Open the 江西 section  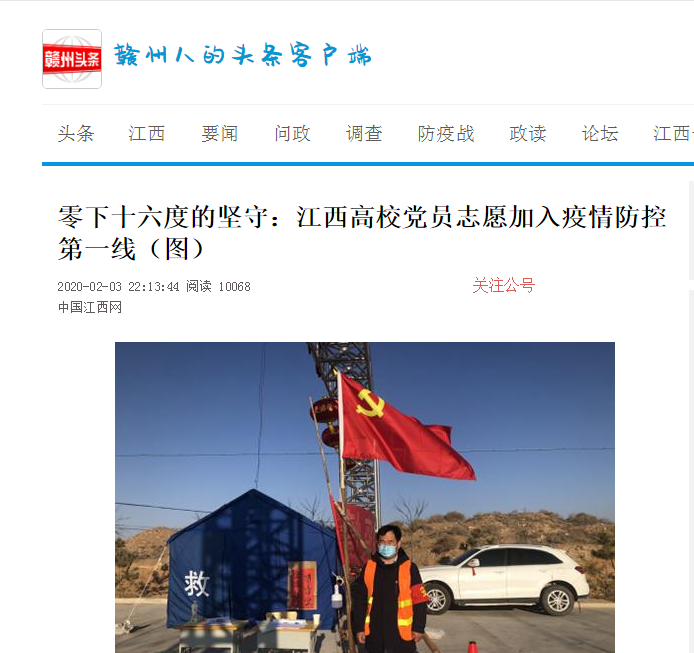tap(147, 133)
